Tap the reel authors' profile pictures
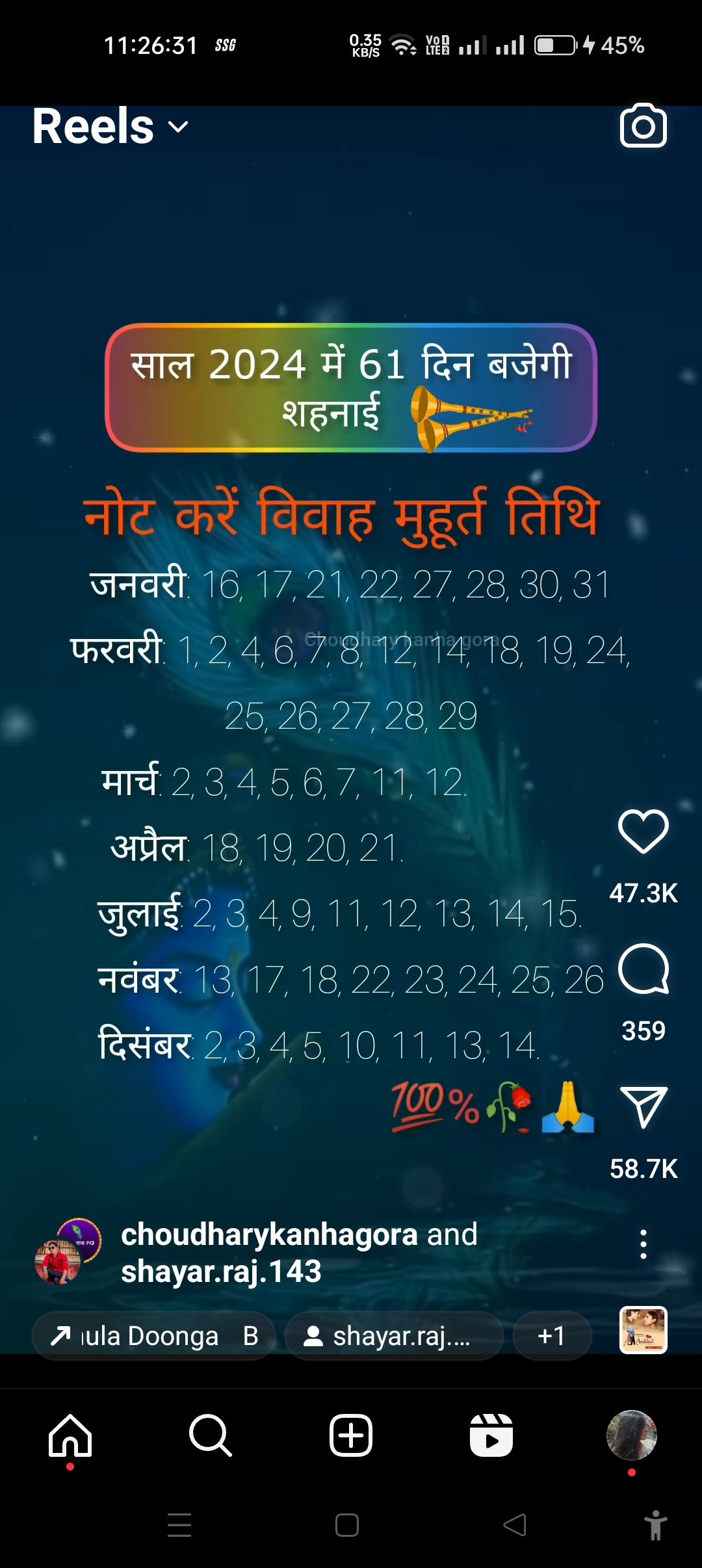The image size is (702, 1568). click(x=68, y=1252)
